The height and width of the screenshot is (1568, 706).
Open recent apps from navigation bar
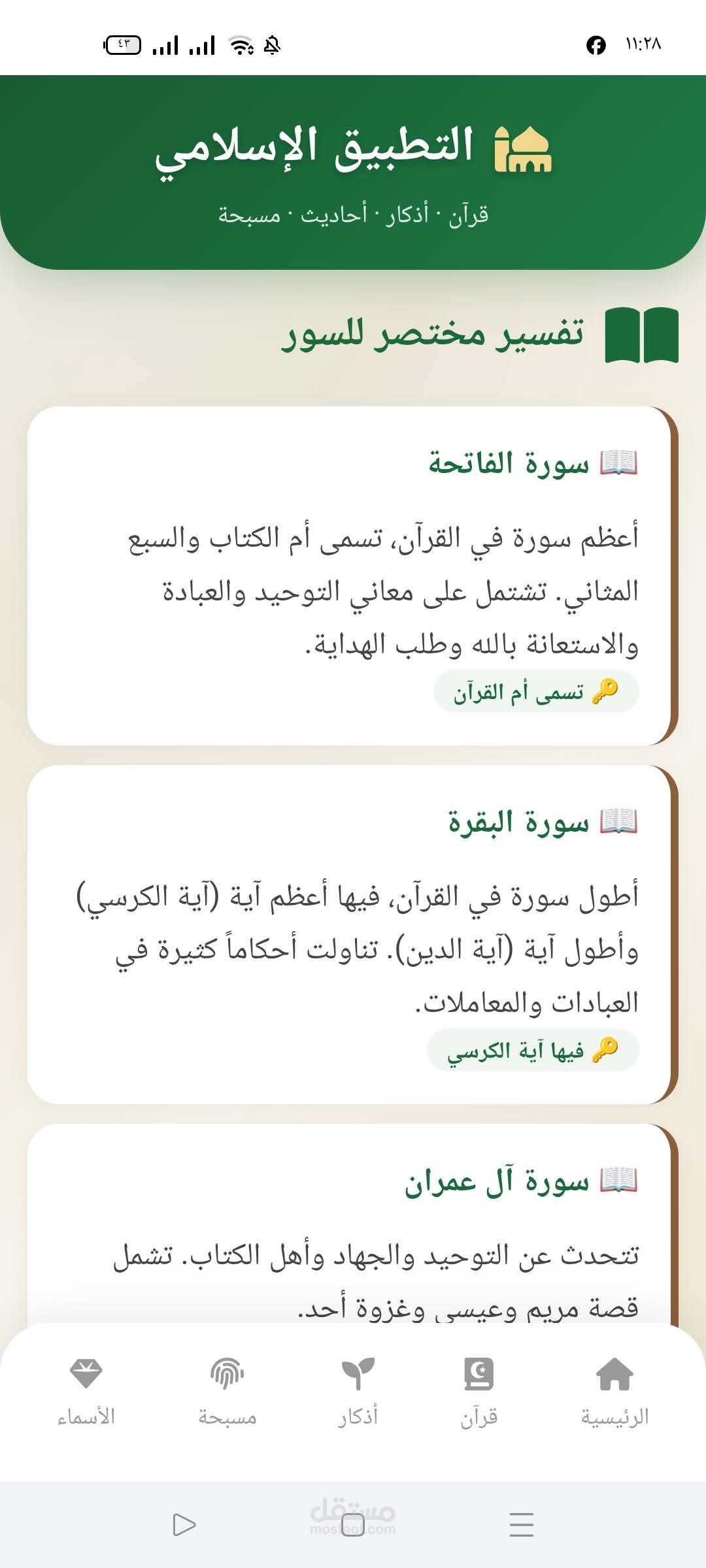(521, 1525)
